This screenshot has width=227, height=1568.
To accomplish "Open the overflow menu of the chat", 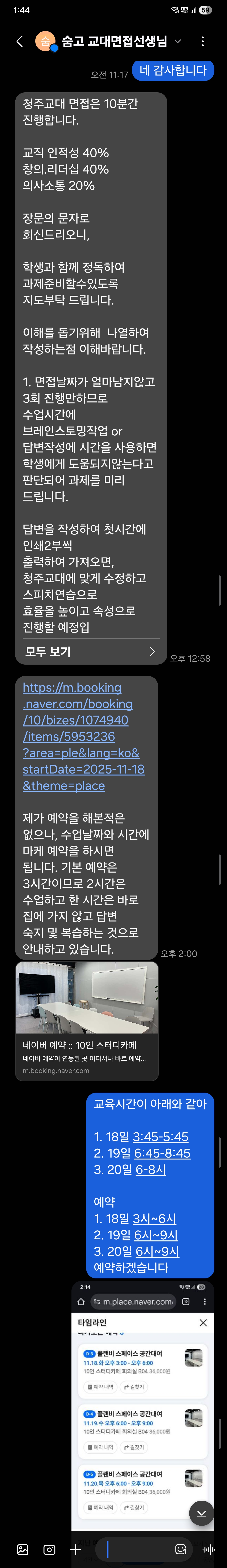I will tap(203, 41).
